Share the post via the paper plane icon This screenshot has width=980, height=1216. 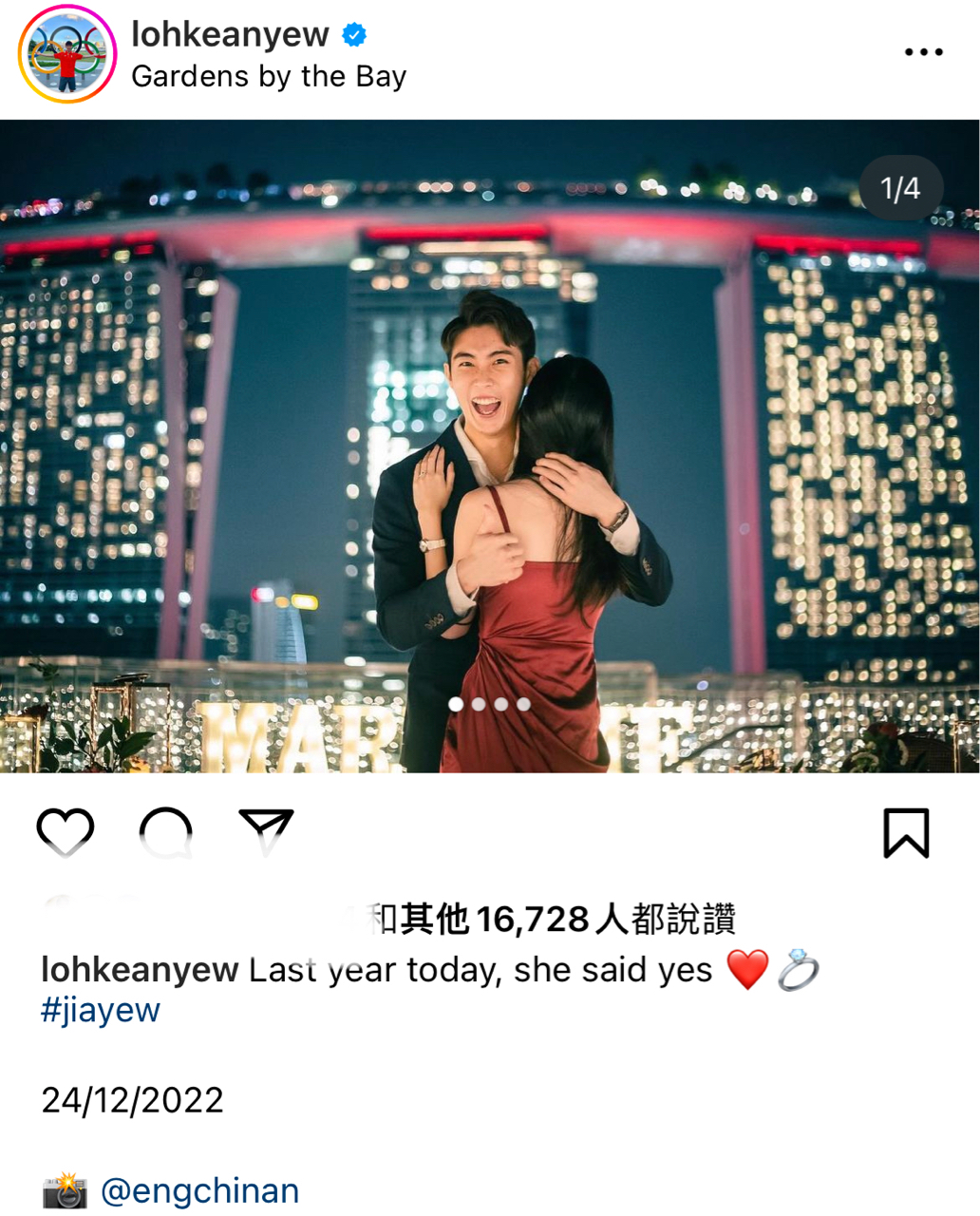[266, 831]
